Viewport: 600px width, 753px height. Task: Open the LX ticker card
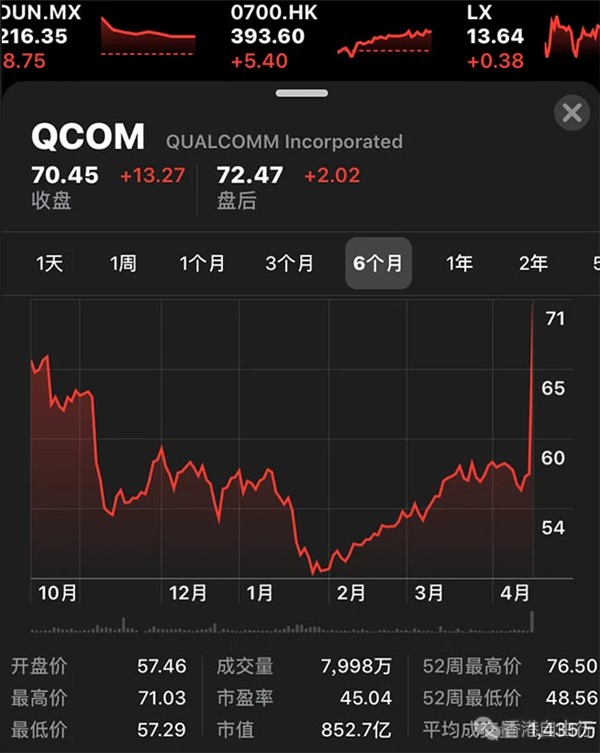point(530,37)
